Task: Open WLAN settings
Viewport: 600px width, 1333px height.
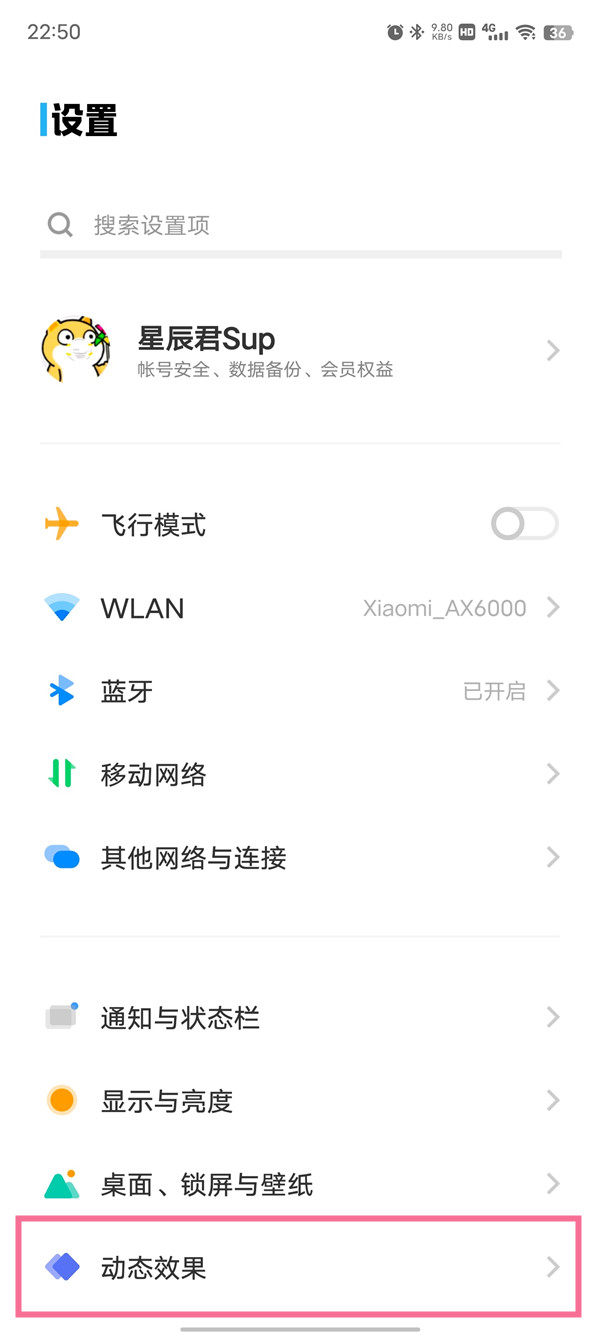Action: click(300, 608)
